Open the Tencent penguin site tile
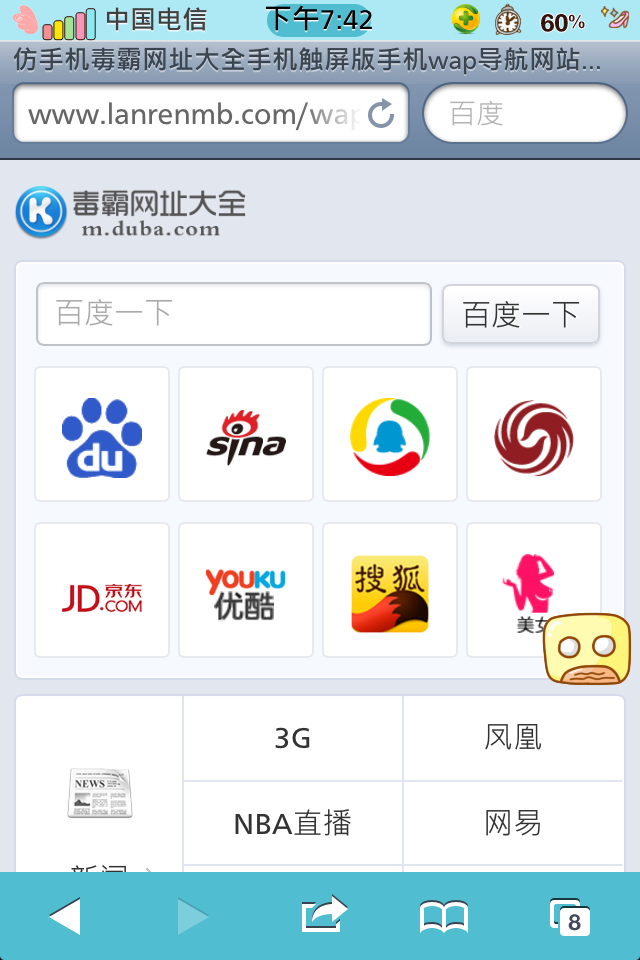 pos(390,434)
